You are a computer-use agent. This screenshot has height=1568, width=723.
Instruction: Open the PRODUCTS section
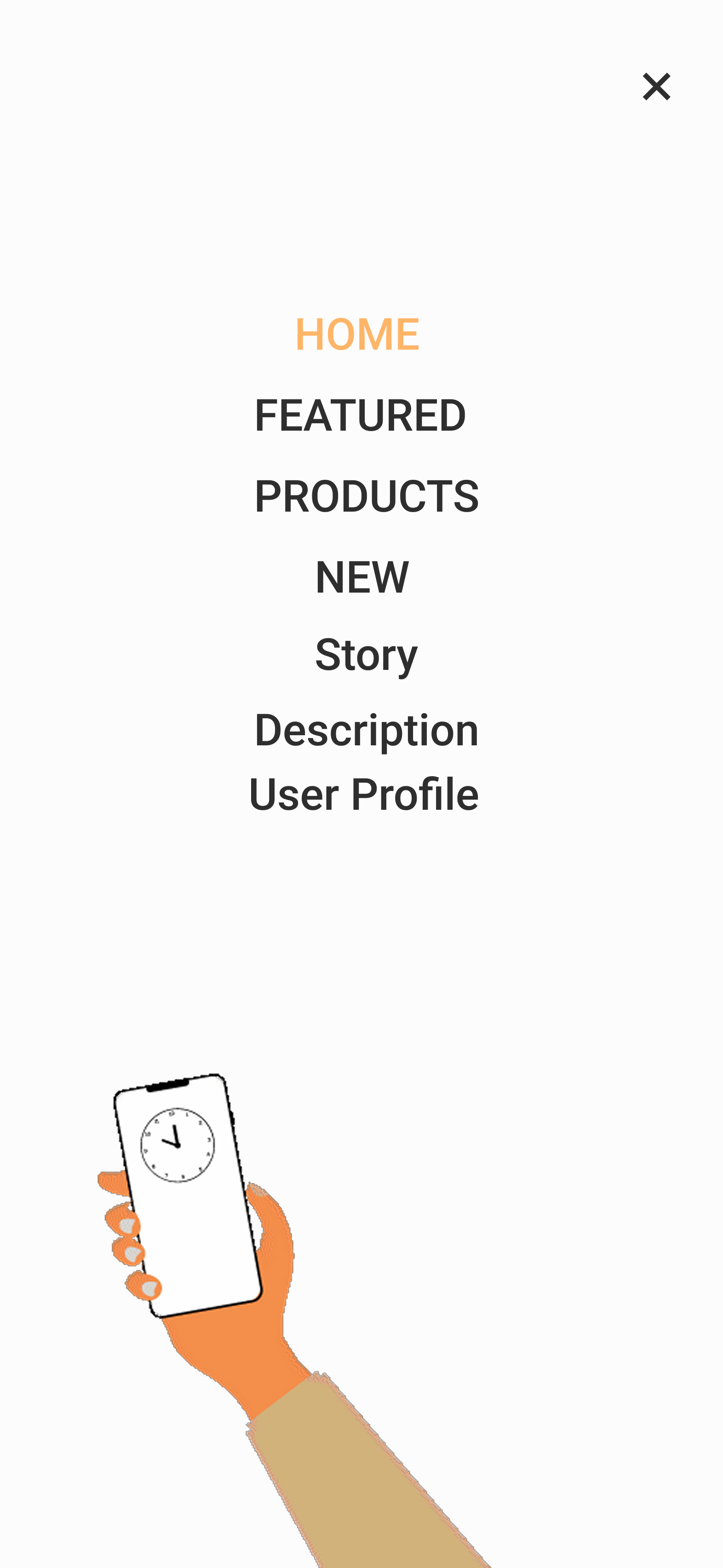point(367,496)
